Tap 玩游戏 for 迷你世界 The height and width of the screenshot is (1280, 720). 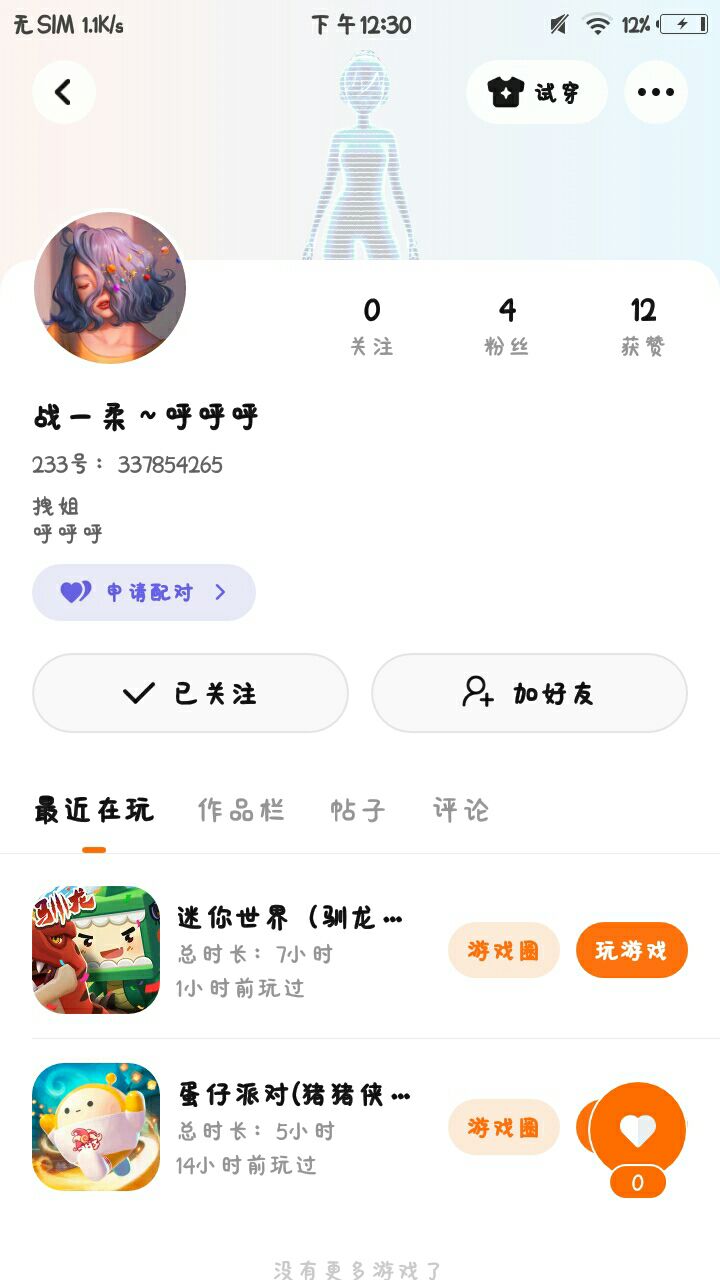(x=631, y=950)
